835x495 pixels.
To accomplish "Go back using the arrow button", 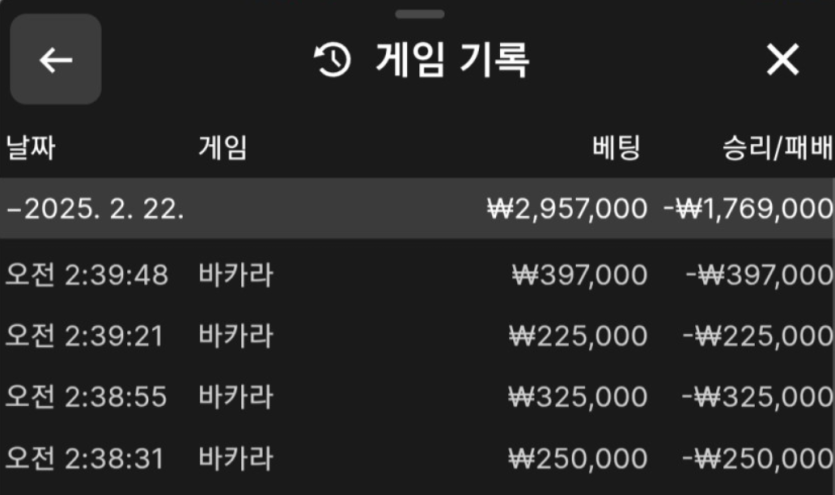I will [x=56, y=60].
